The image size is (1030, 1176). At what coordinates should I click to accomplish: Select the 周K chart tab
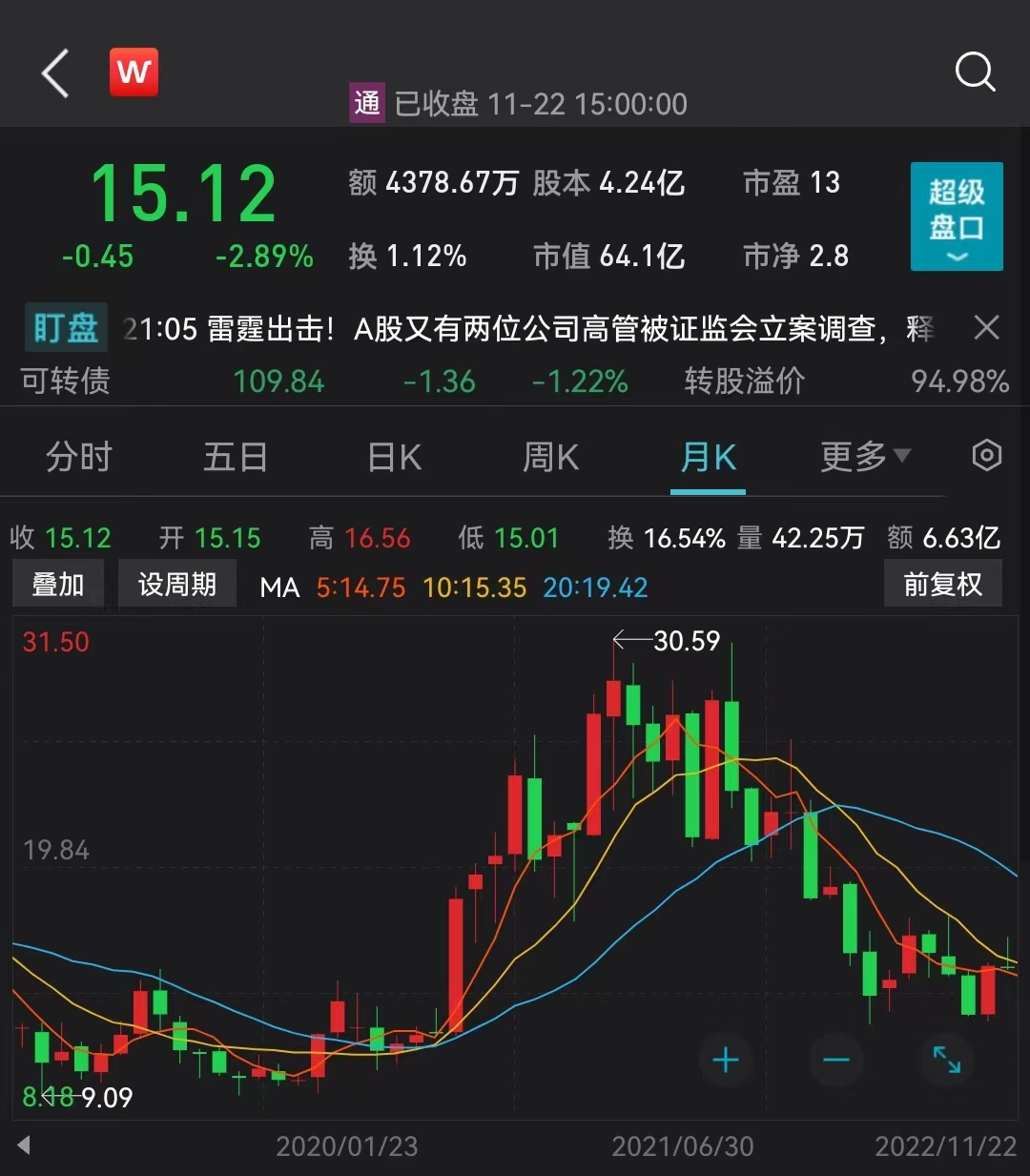pos(551,458)
